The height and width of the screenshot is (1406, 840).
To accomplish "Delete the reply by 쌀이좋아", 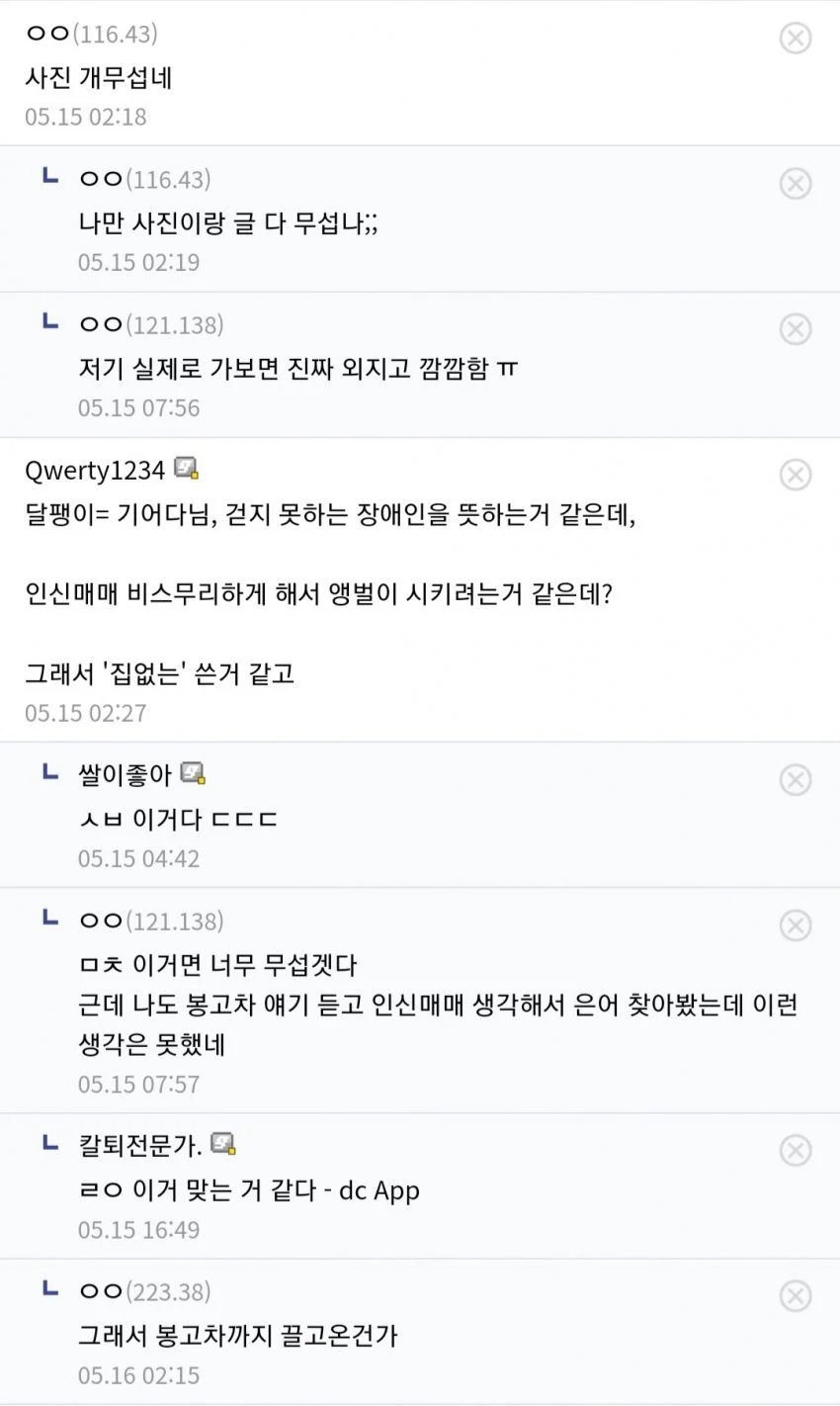I will pos(796,780).
